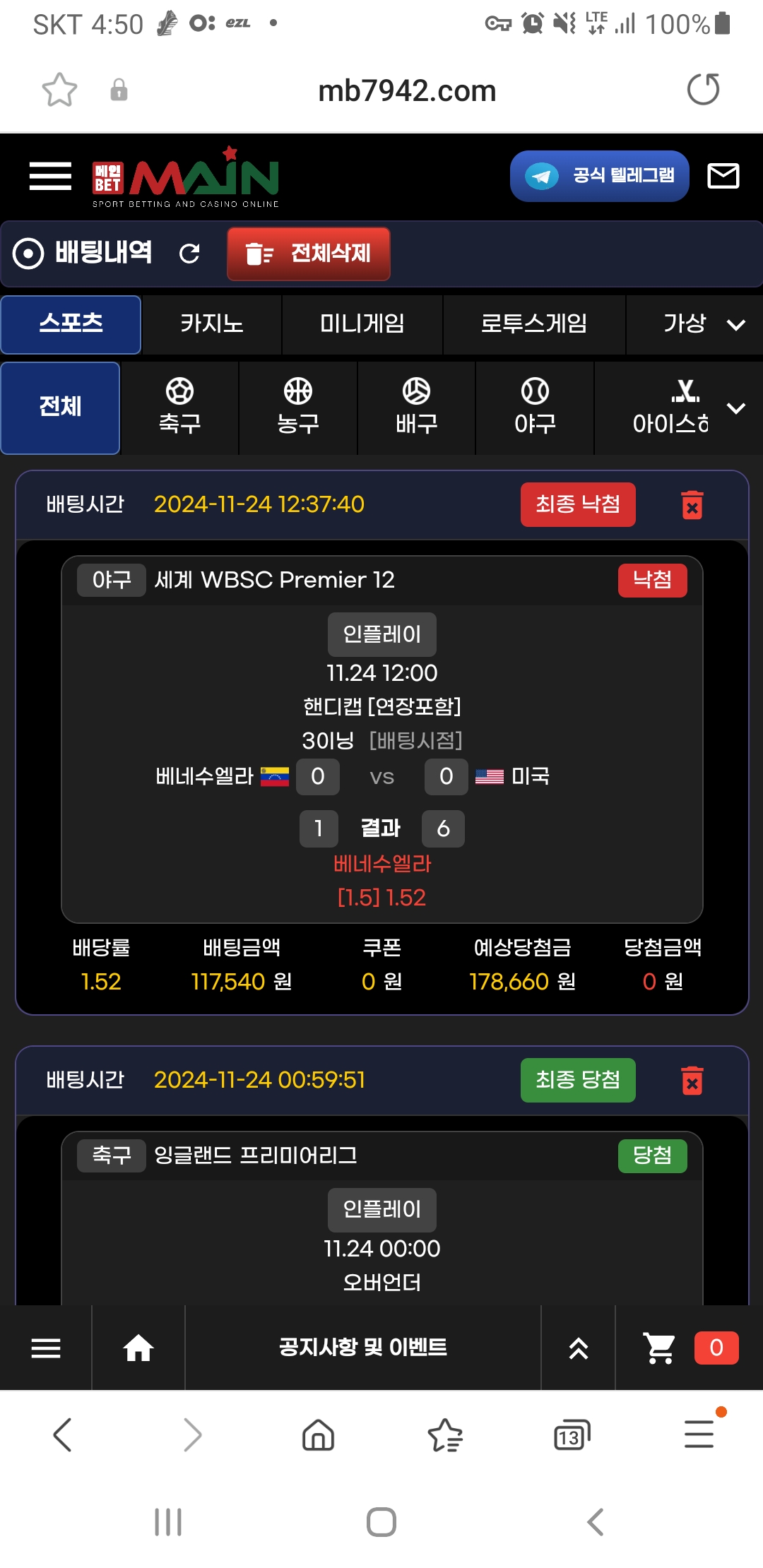763x1568 pixels.
Task: Open the mail envelope icon
Action: coord(723,176)
